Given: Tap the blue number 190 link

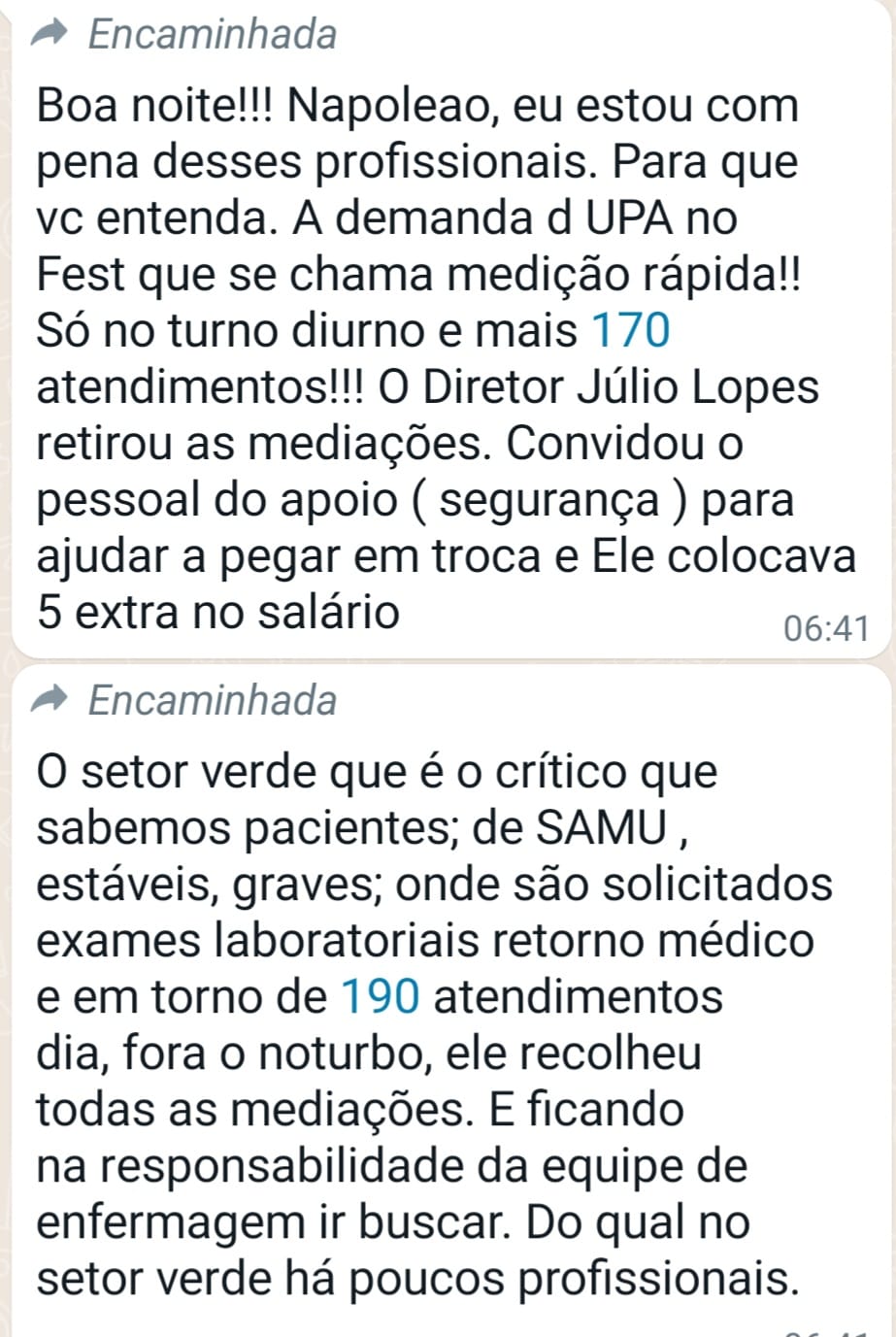Looking at the screenshot, I should pos(380,997).
